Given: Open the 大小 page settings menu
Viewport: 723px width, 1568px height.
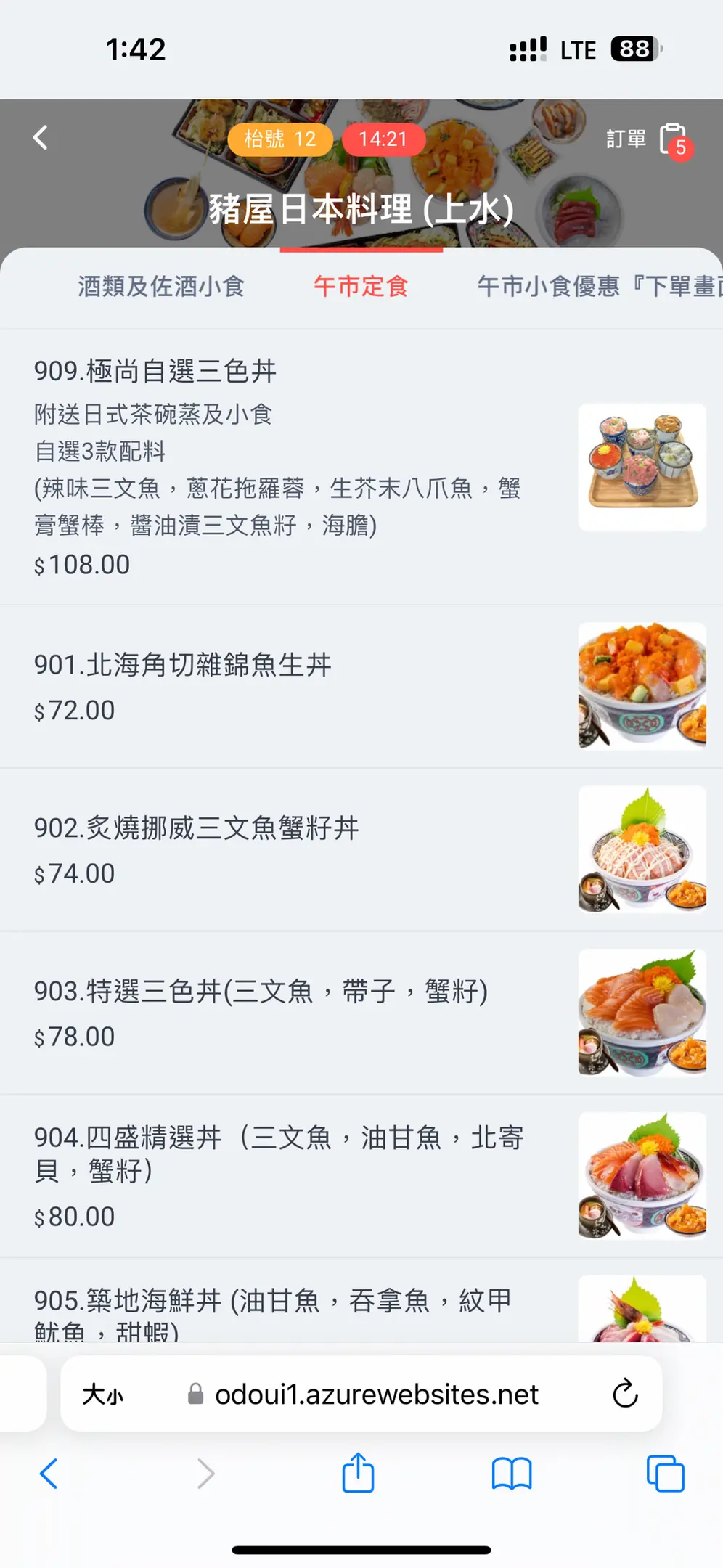Looking at the screenshot, I should [103, 1394].
